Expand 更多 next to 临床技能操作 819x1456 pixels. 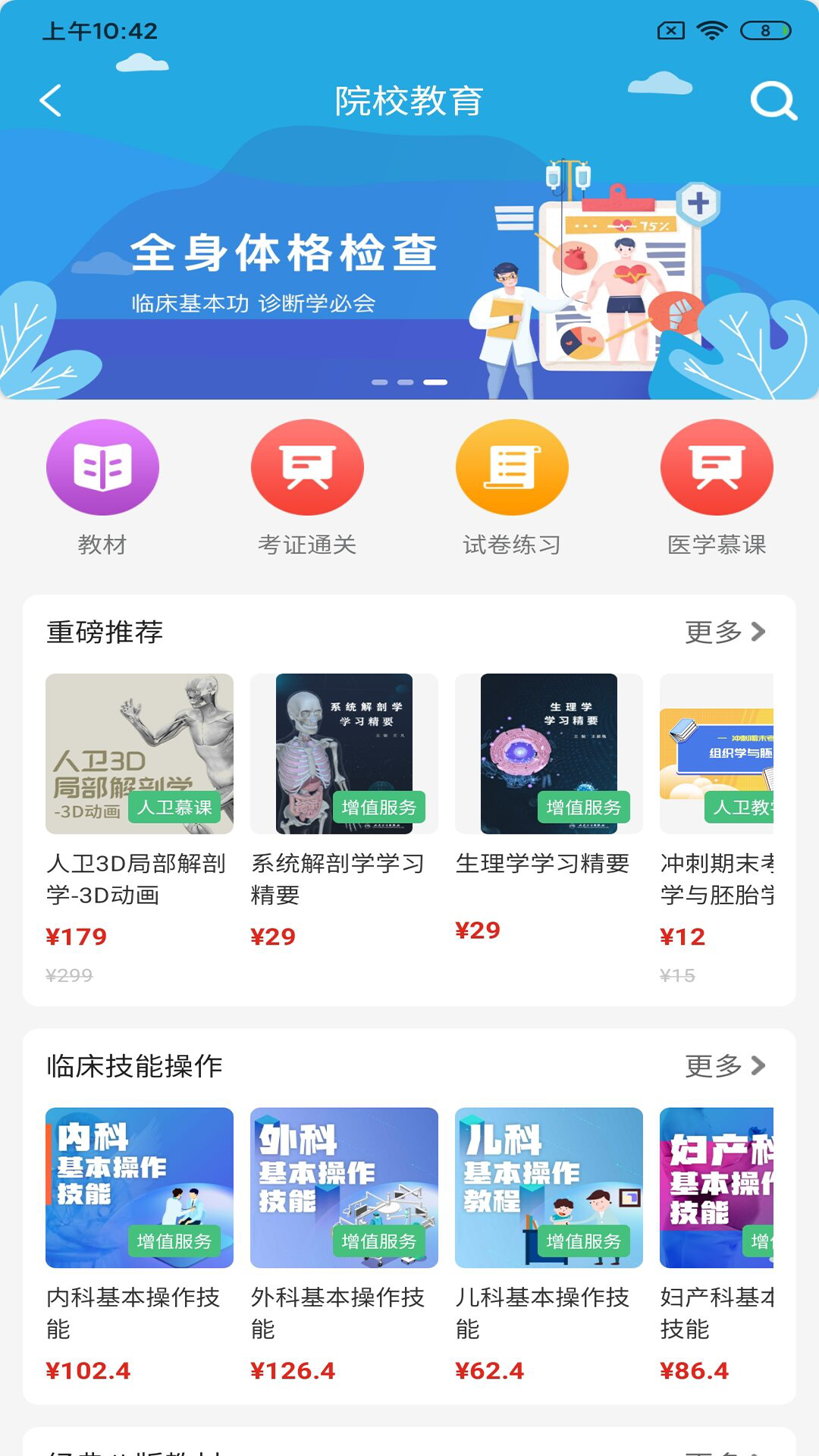[x=714, y=1066]
